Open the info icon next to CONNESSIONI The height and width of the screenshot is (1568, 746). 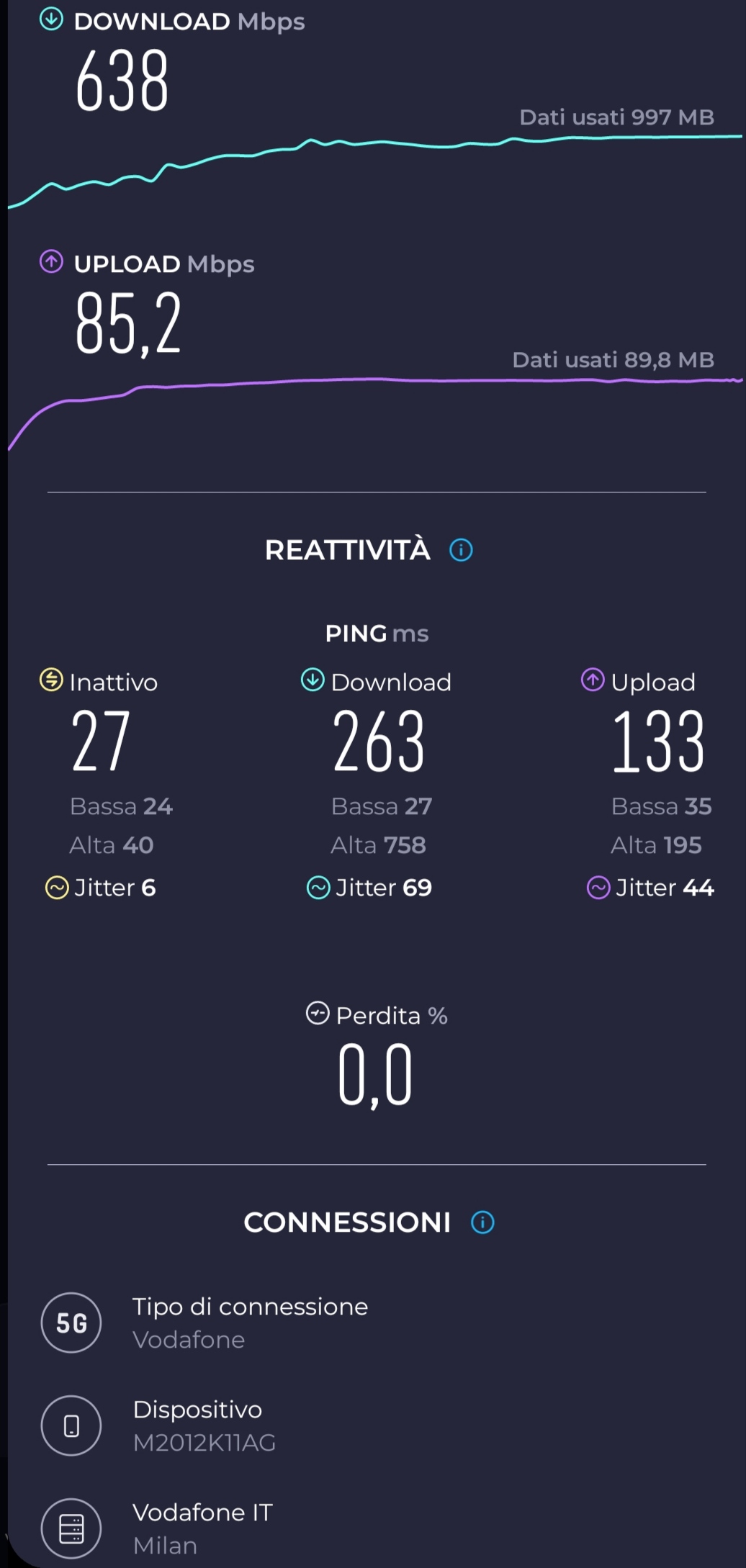(x=482, y=1222)
